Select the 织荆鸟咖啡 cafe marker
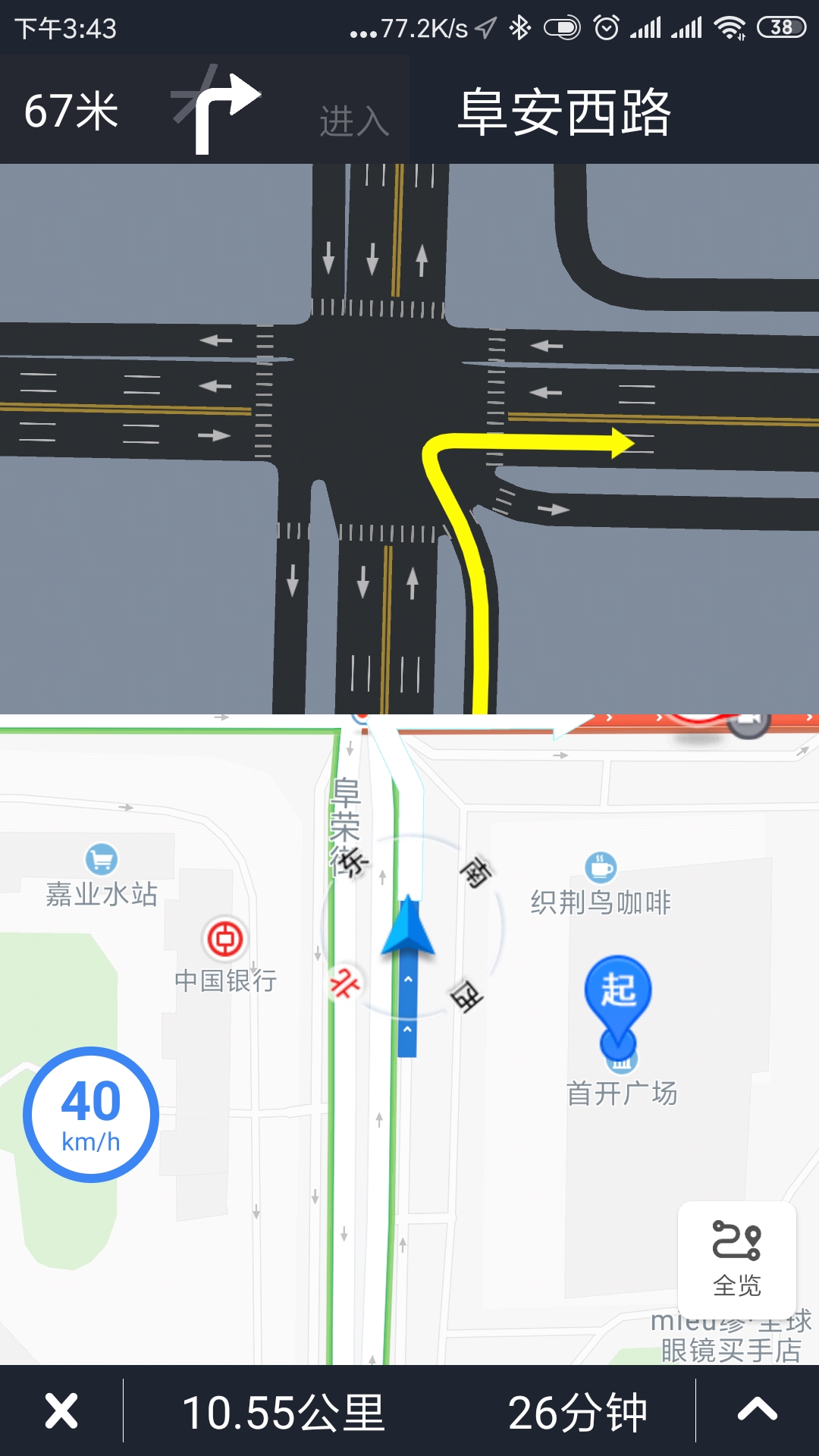 601,868
